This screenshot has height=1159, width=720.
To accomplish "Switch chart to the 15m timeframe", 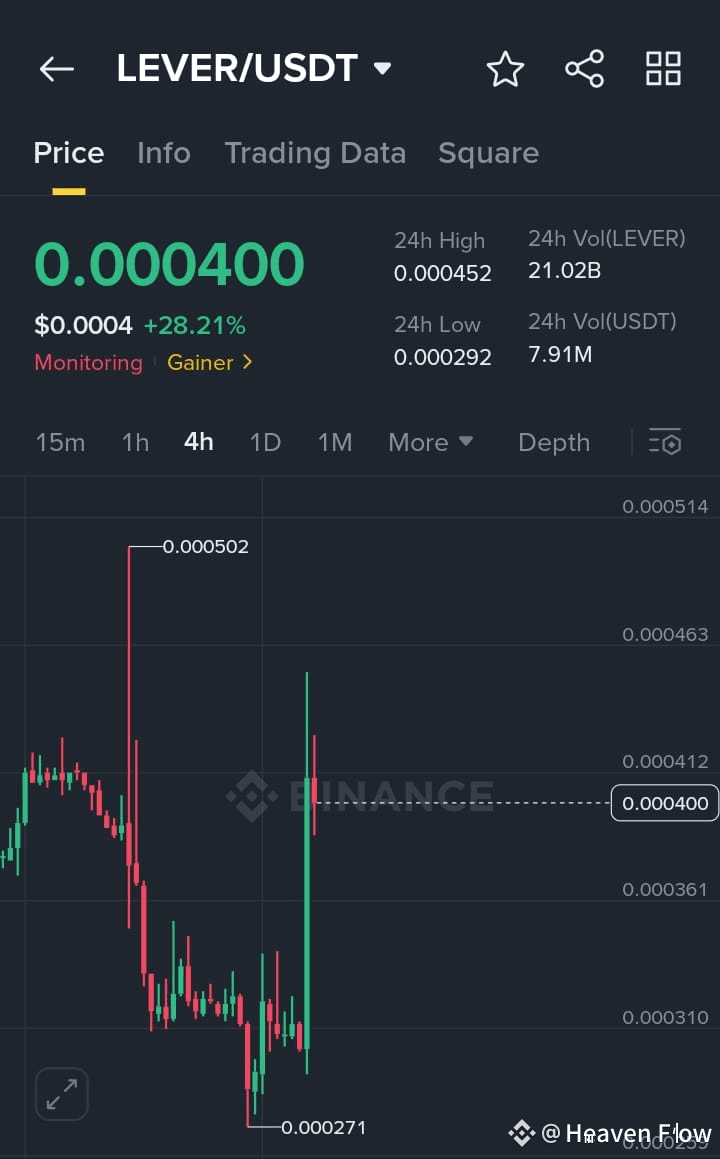I will pos(60,441).
